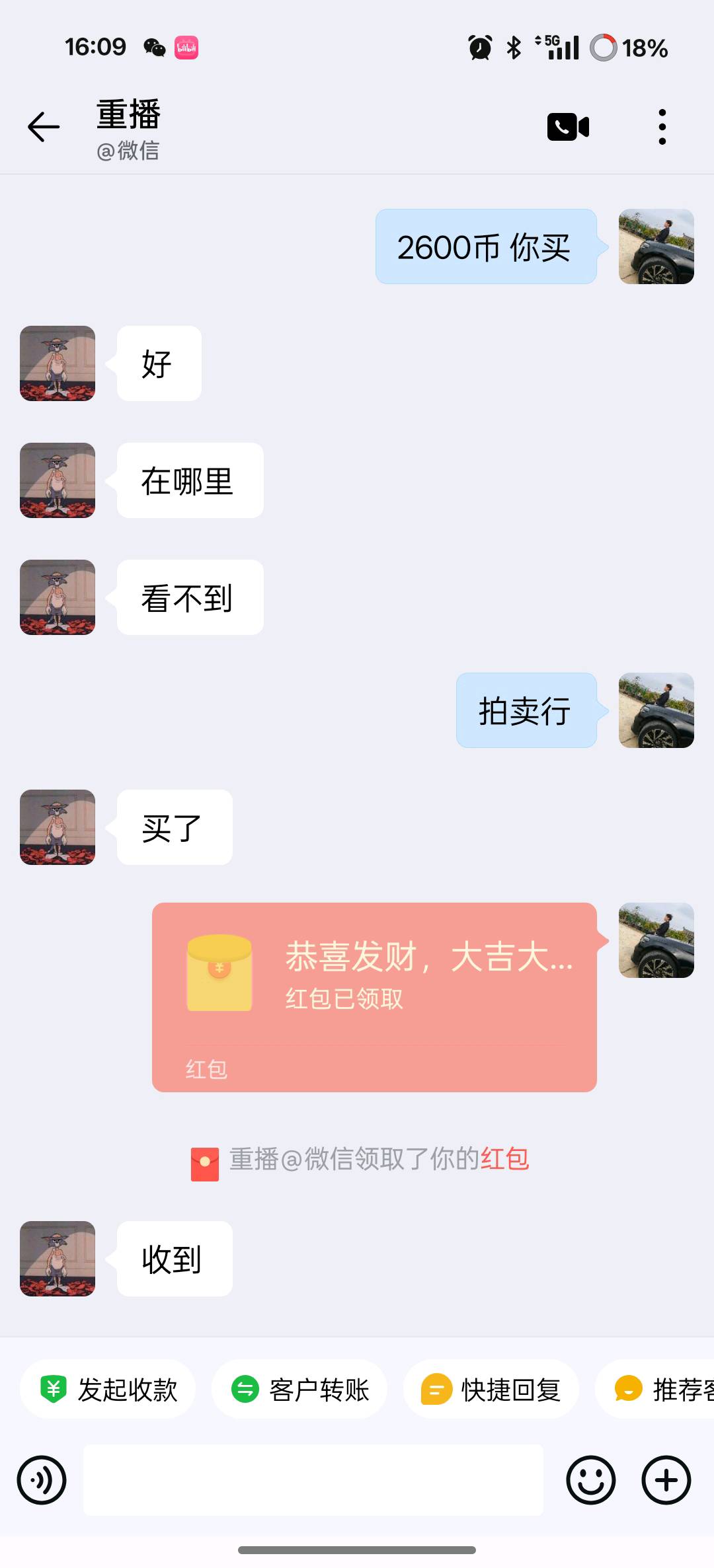Tap your own car photo avatar
This screenshot has width=714, height=1568.
click(x=656, y=248)
